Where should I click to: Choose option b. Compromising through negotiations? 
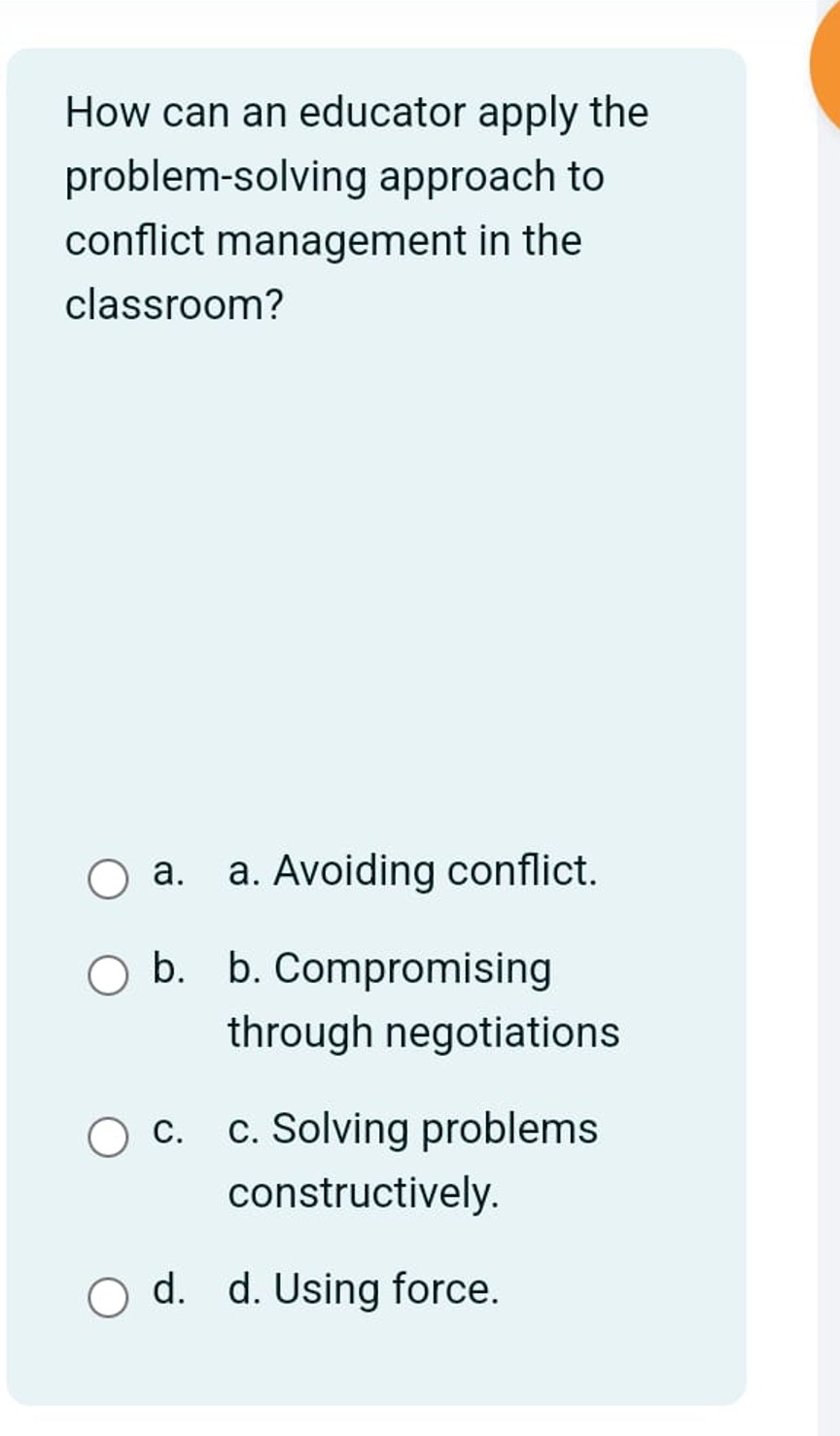[x=108, y=975]
